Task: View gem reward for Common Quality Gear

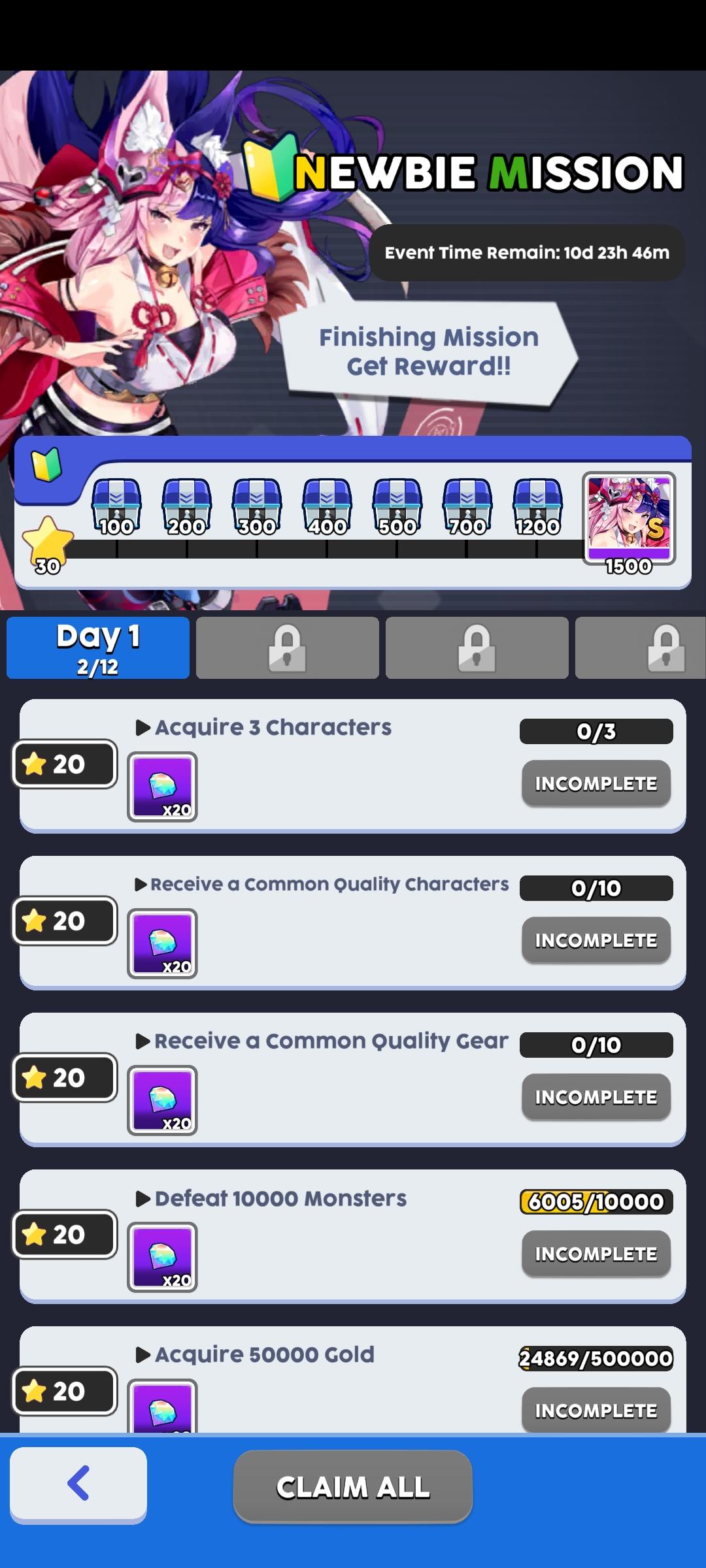Action: (162, 1100)
